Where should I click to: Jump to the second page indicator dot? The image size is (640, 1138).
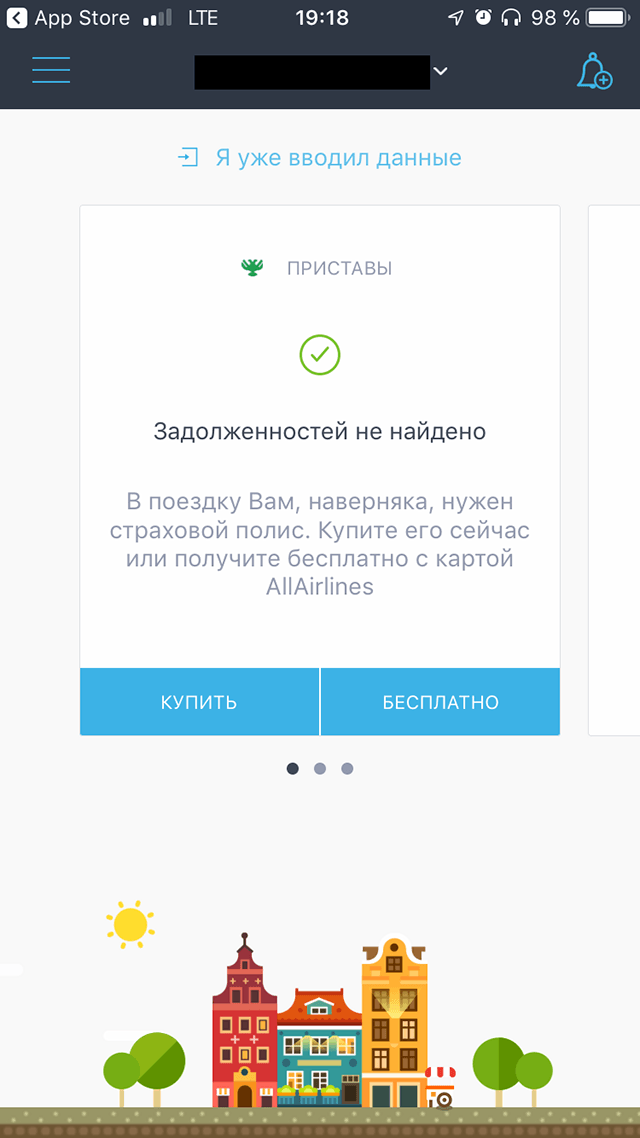[320, 769]
